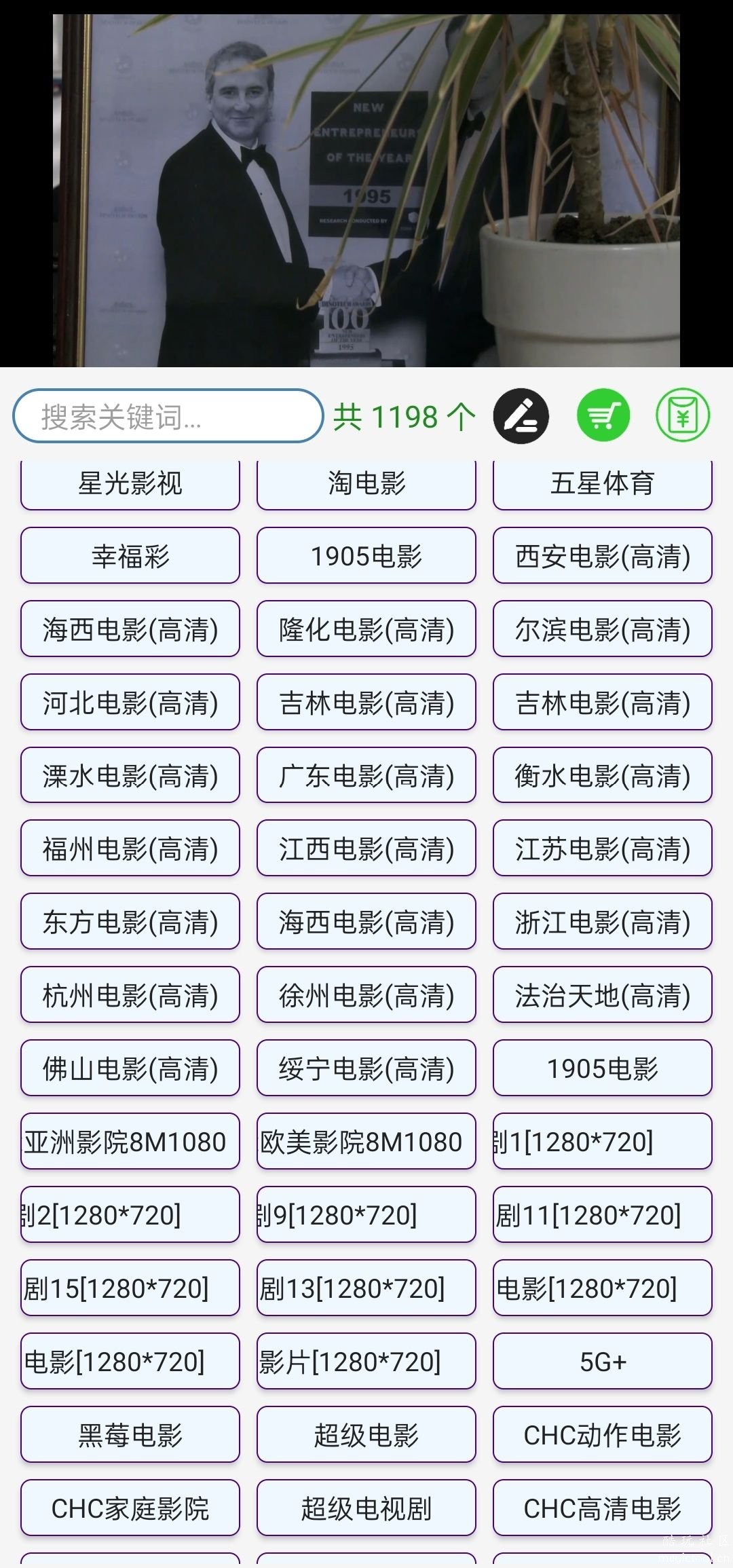Select the 星光影视 channel

(x=130, y=483)
